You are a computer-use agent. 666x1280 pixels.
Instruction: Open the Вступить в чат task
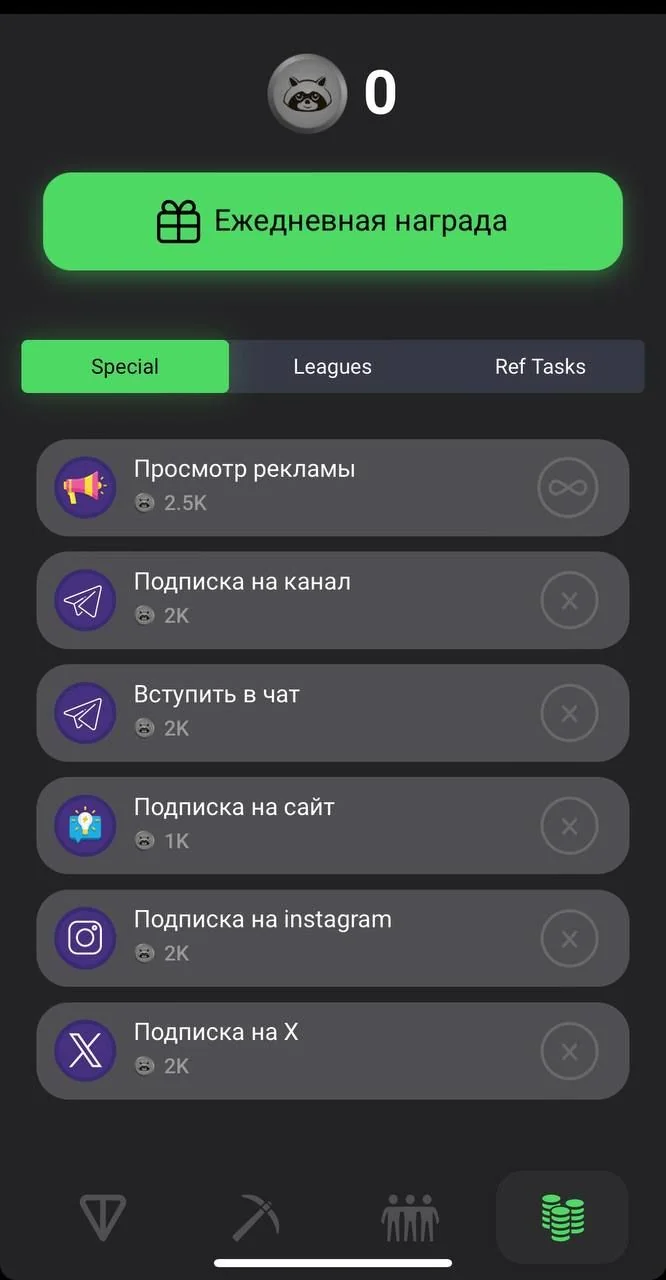tap(333, 713)
